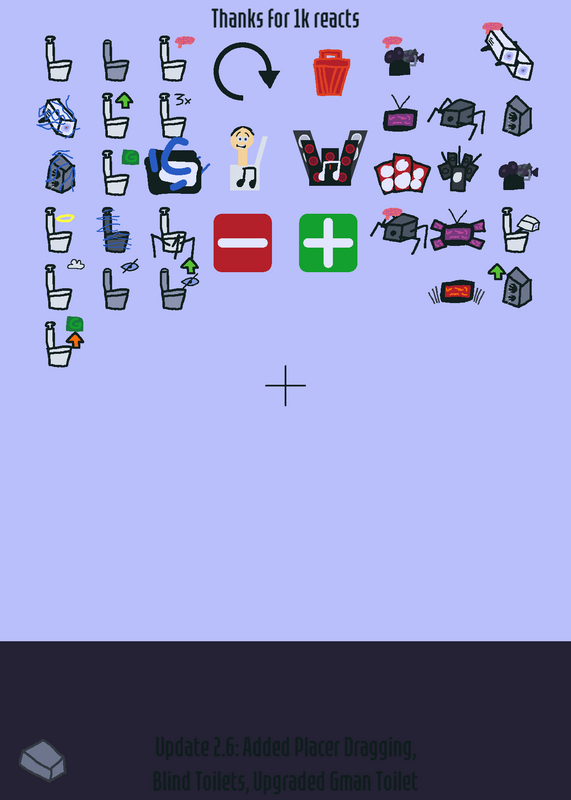The height and width of the screenshot is (800, 571).
Task: Tap the green plus button
Action: click(x=328, y=243)
